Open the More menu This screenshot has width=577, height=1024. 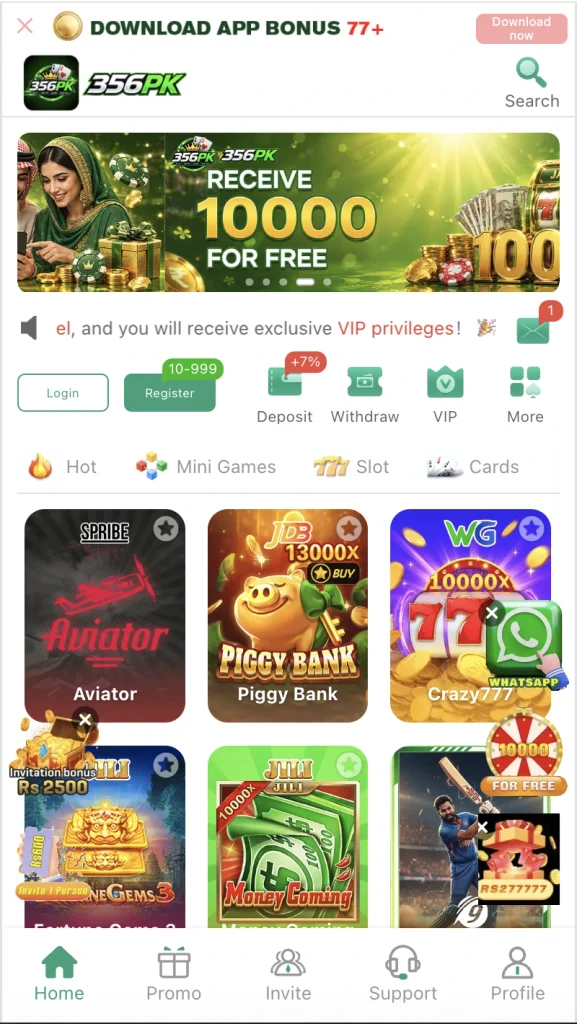525,395
